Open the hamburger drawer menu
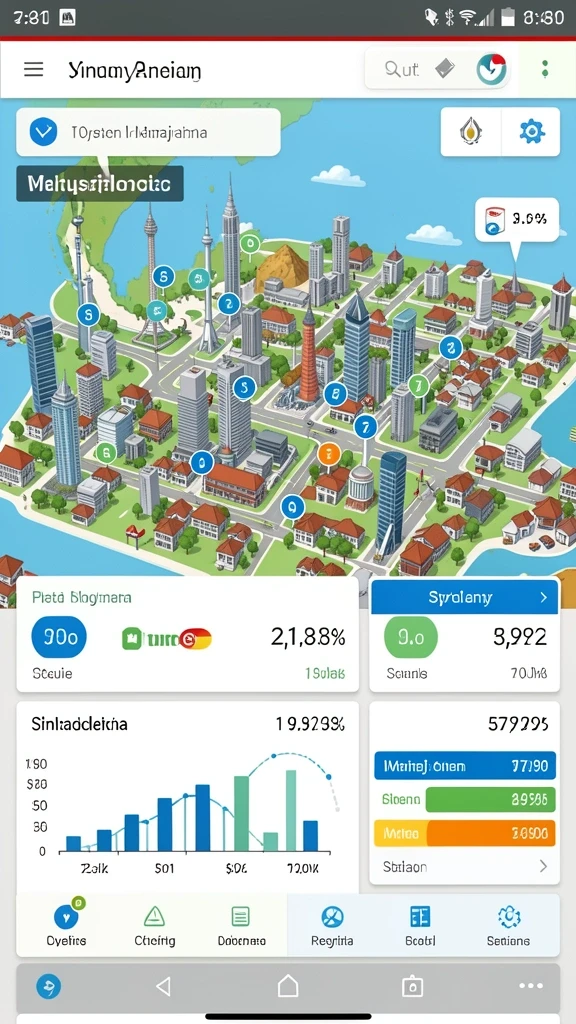The image size is (576, 1024). 33,69
